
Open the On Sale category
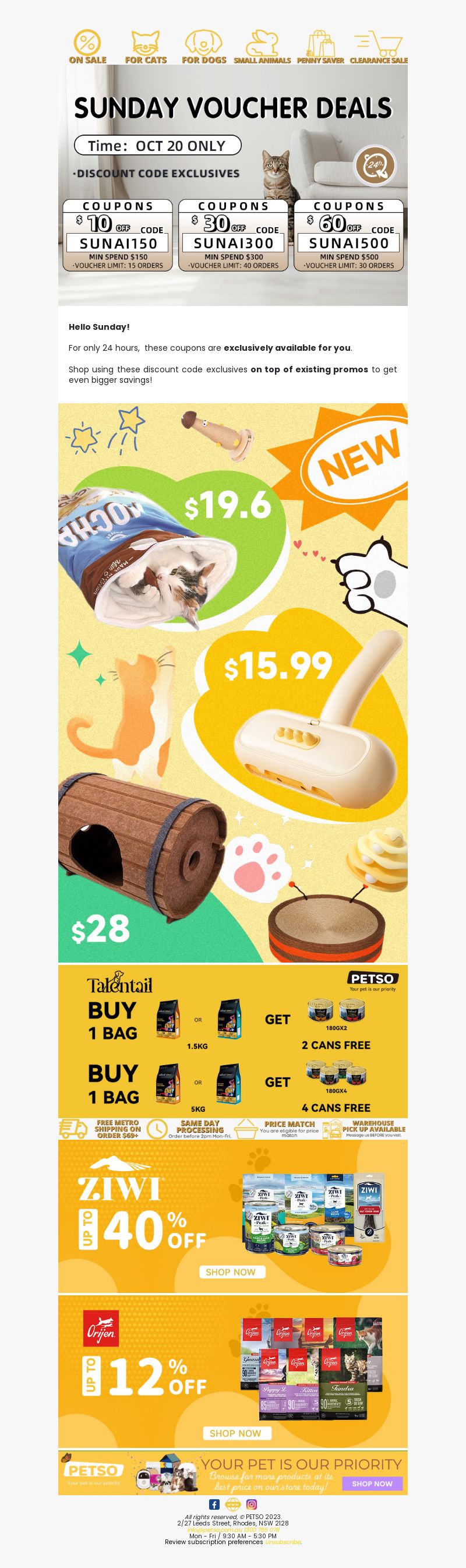tap(87, 47)
